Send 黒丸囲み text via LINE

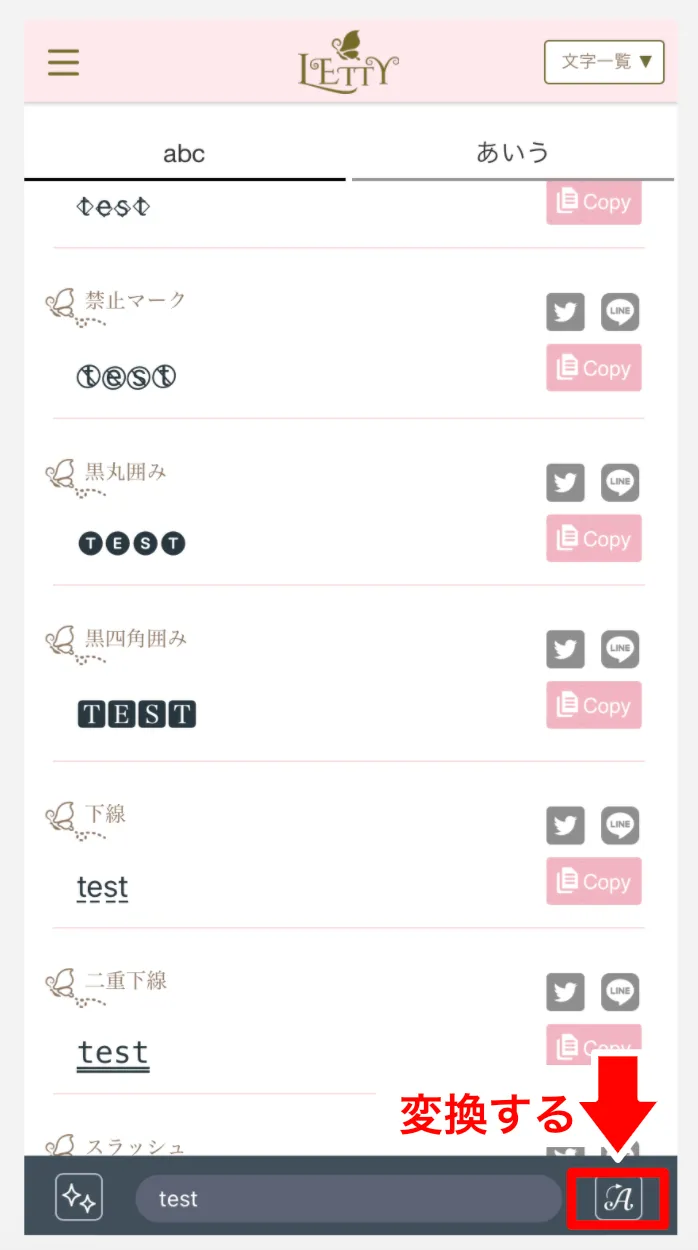point(620,483)
